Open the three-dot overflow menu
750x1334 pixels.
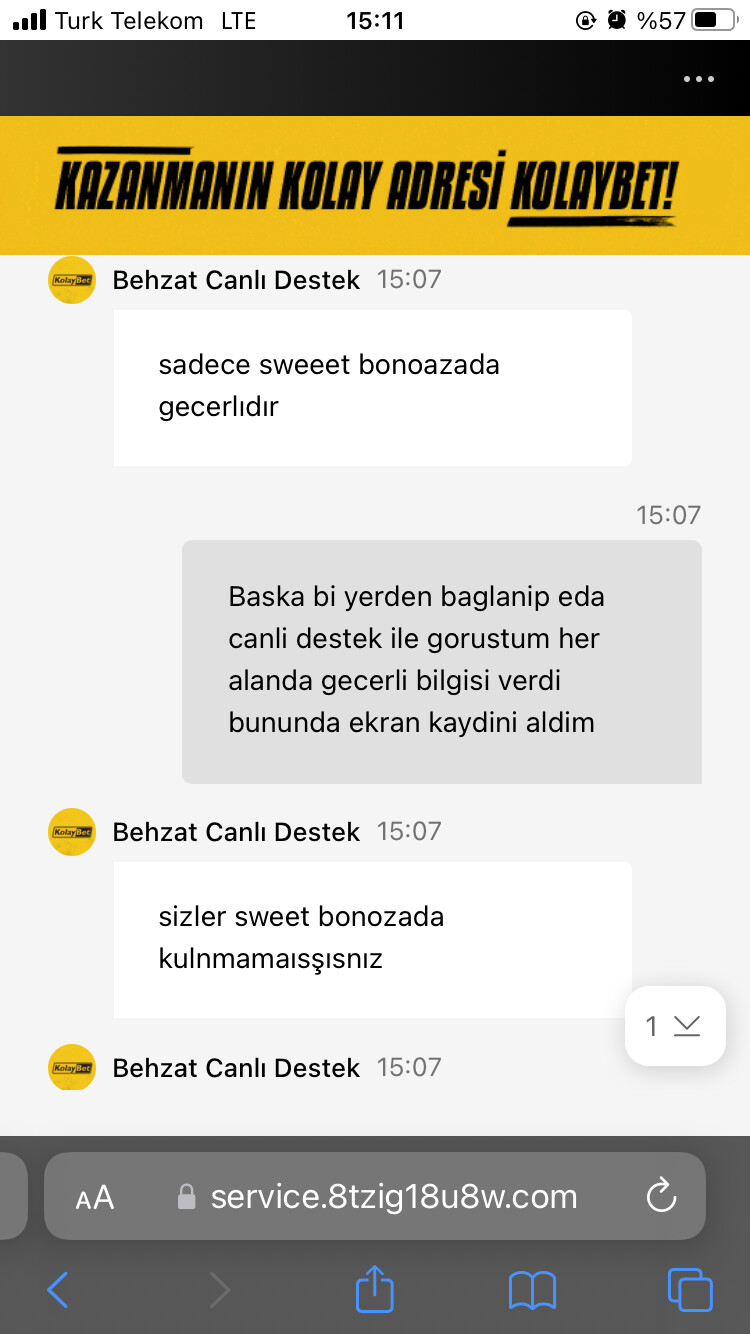[698, 80]
